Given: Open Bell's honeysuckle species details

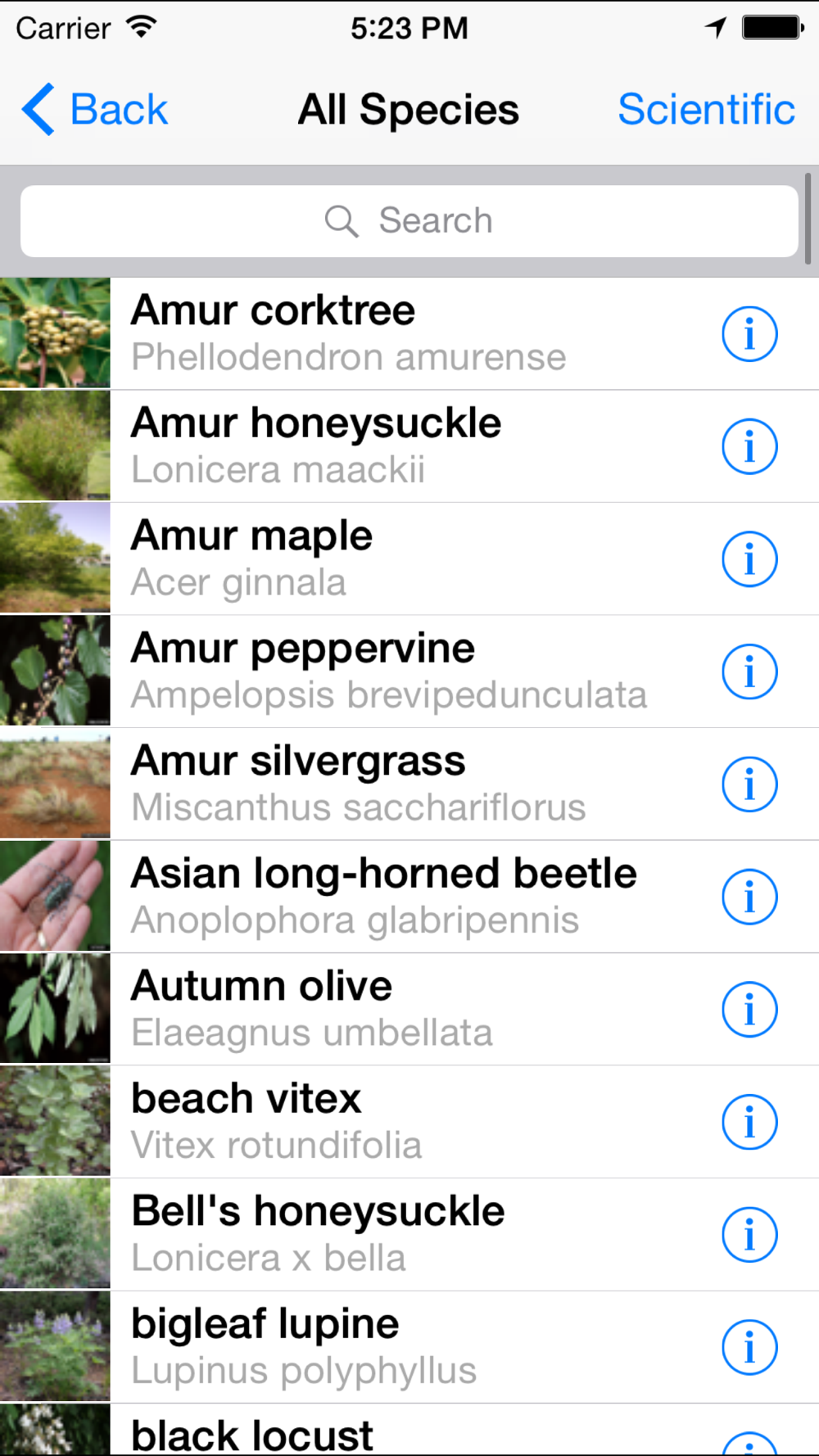Looking at the screenshot, I should tap(369, 1234).
